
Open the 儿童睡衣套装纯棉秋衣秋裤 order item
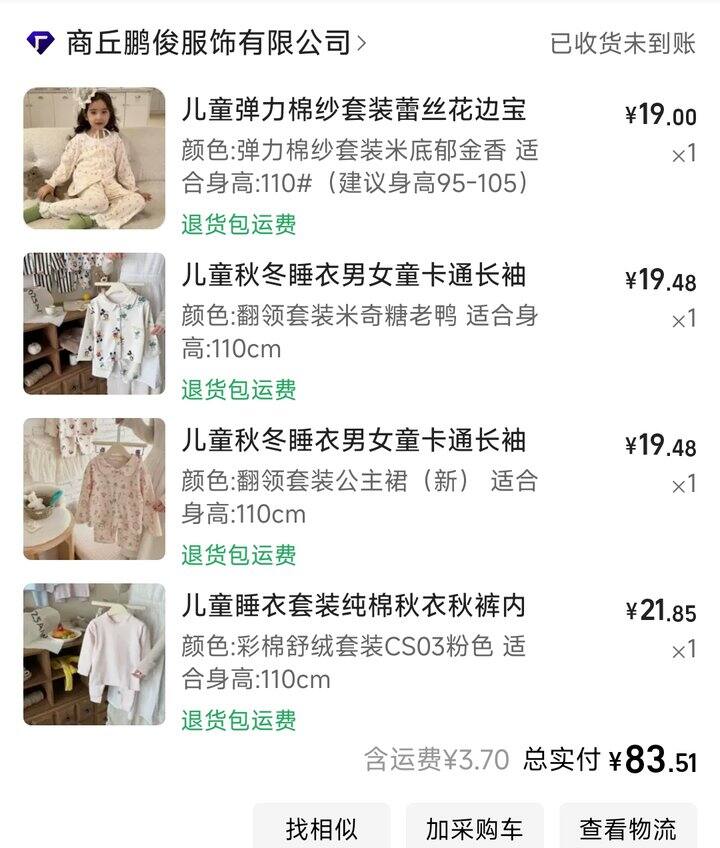(x=353, y=606)
